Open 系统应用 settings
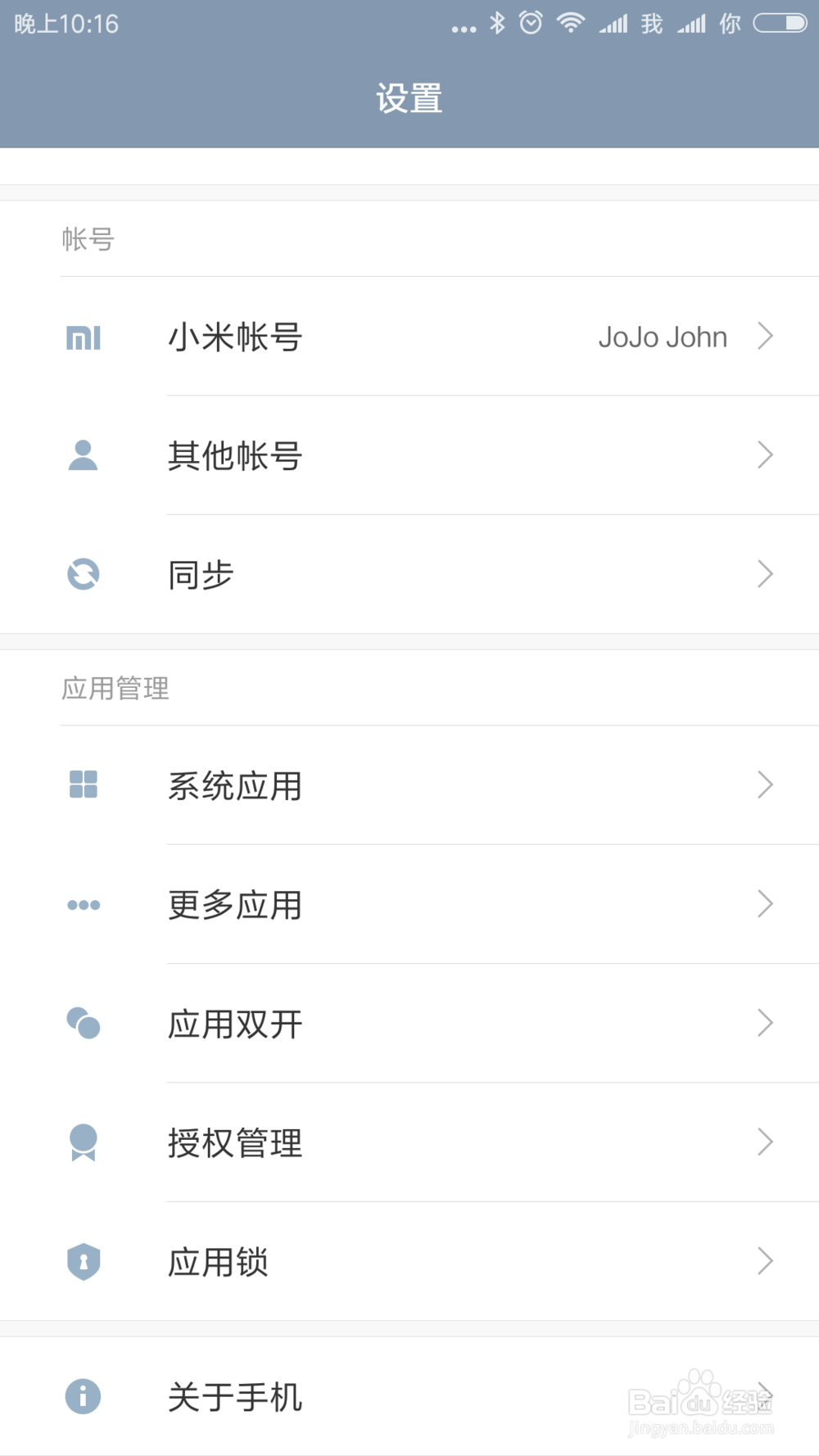The width and height of the screenshot is (819, 1456). coord(409,785)
